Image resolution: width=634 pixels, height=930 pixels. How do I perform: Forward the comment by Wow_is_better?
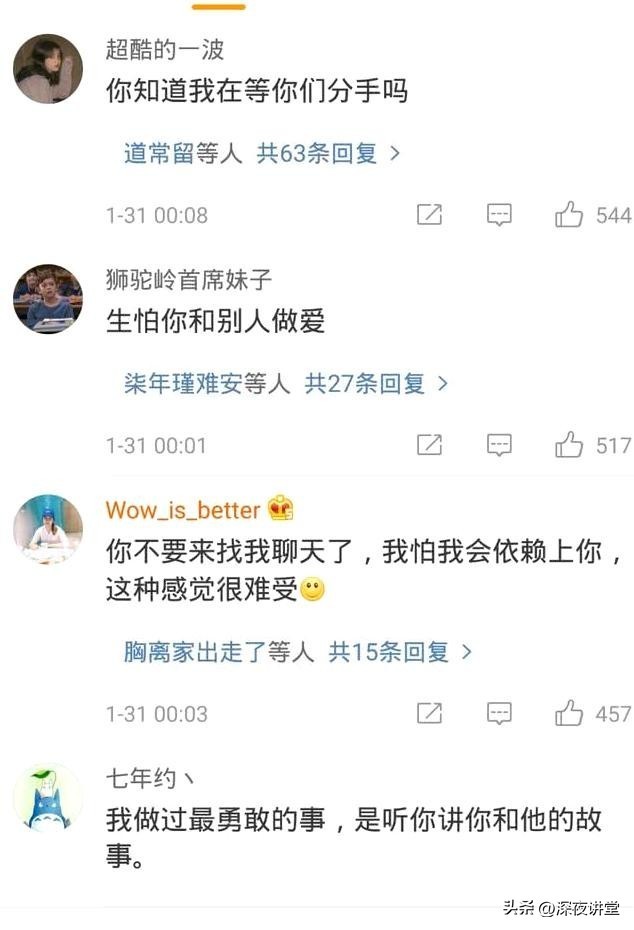pyautogui.click(x=429, y=714)
